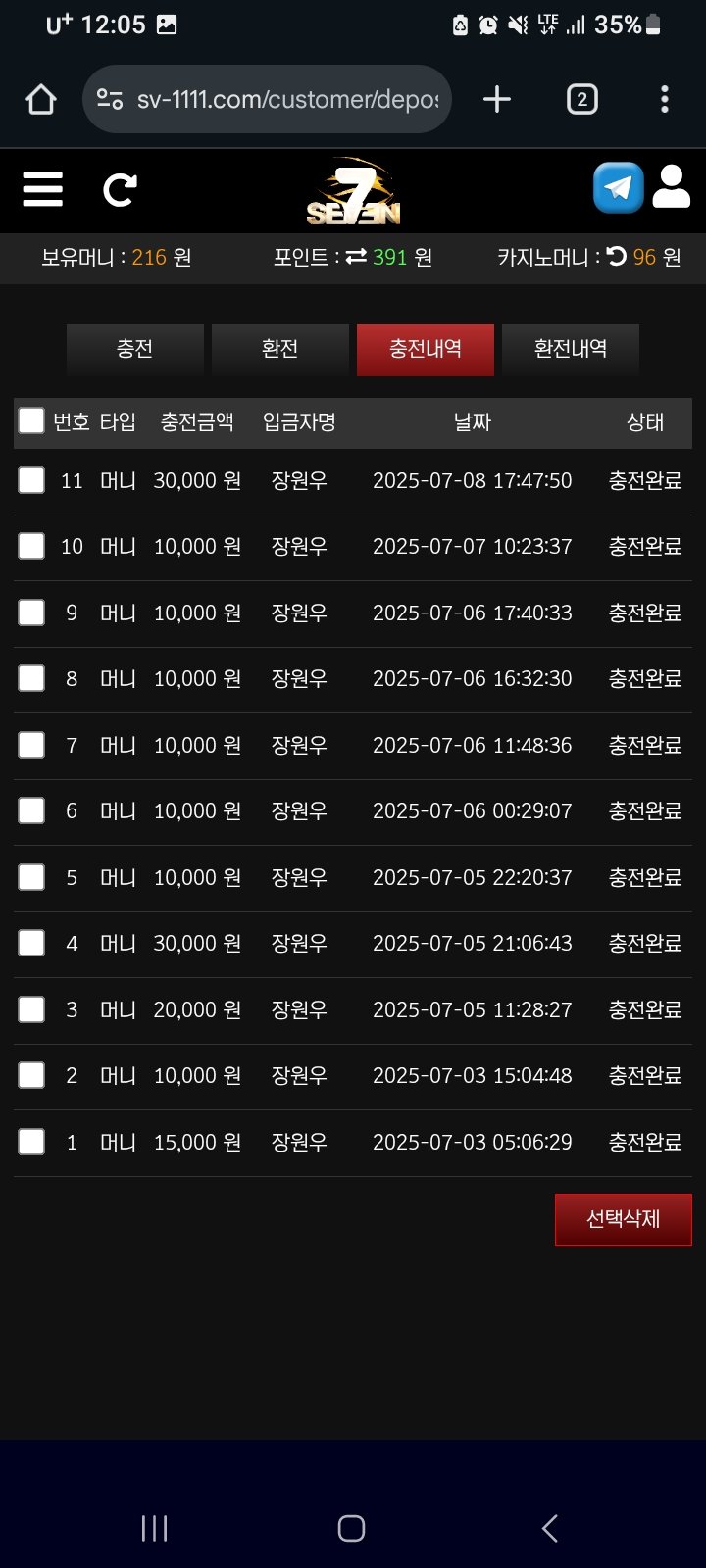Open the hamburger menu
This screenshot has width=706, height=1568.
coord(42,189)
